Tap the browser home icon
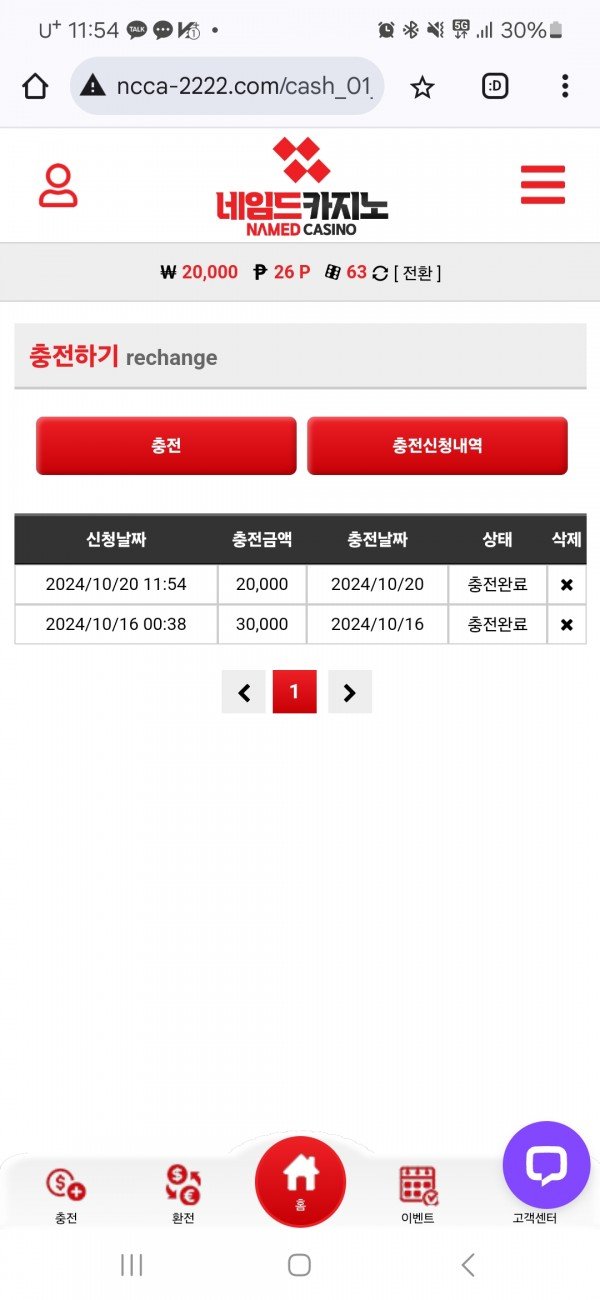600x1300 pixels. 35,87
